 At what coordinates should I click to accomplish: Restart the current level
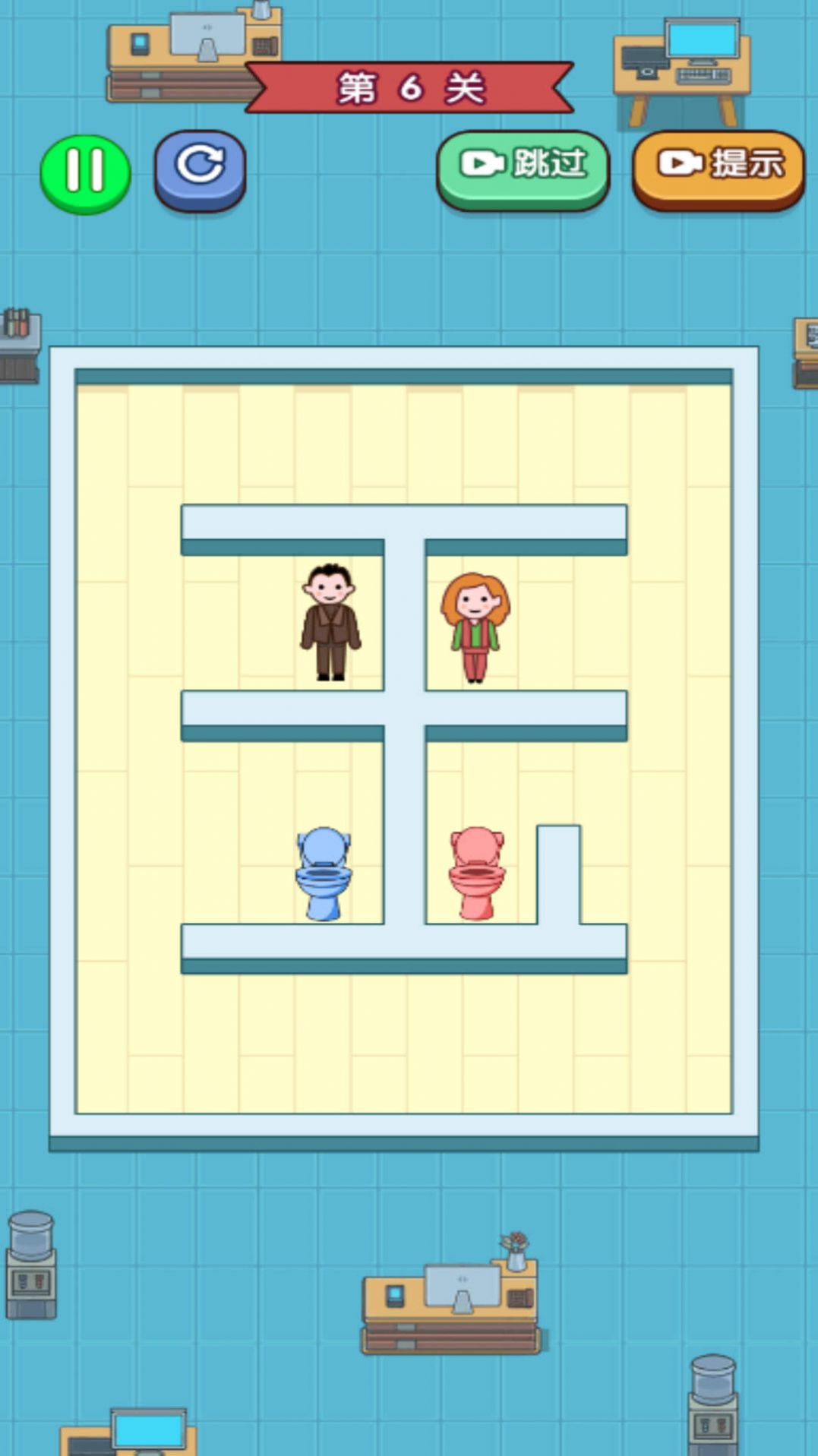pyautogui.click(x=200, y=168)
